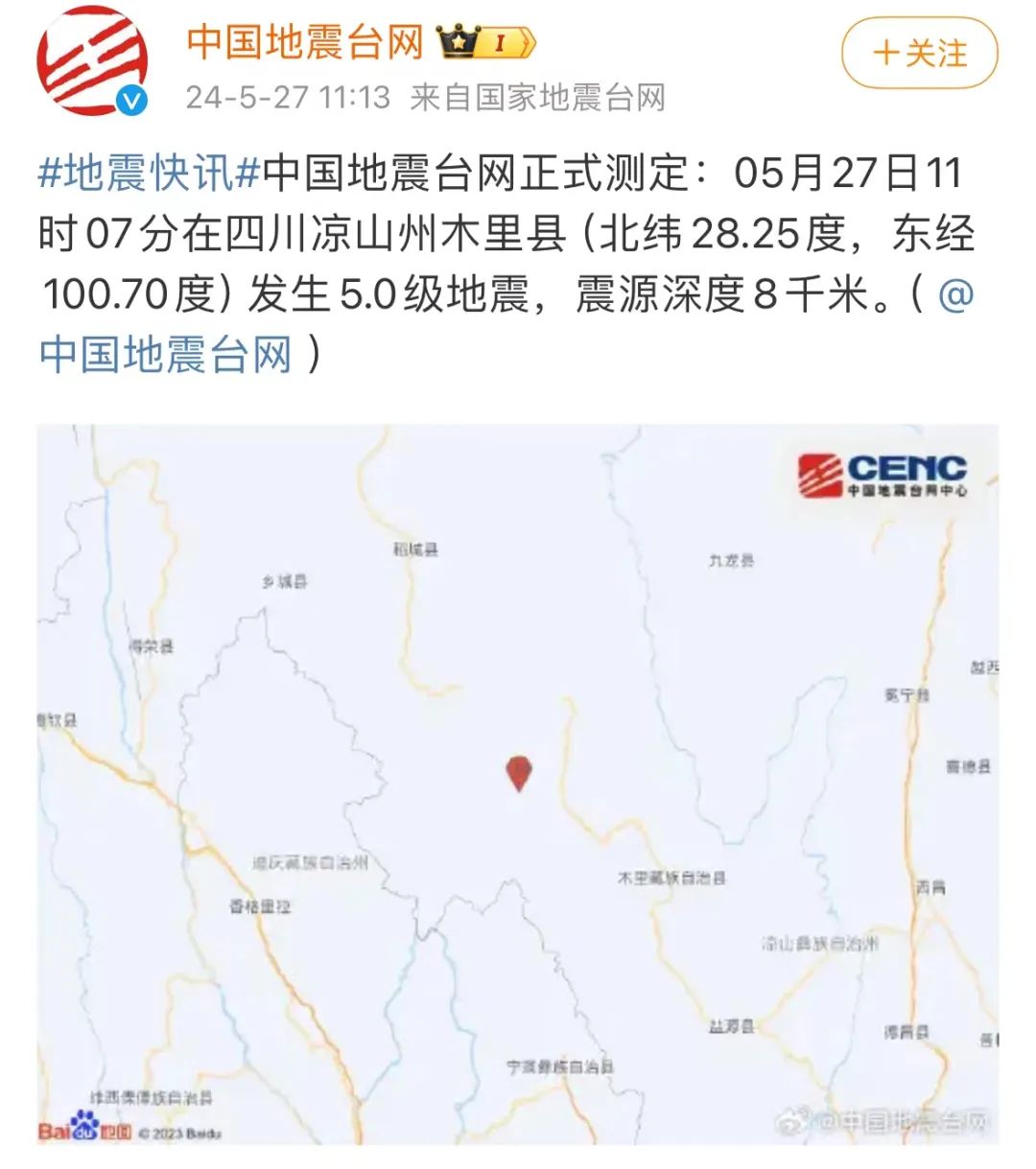
Task: View the earthquake map image full screen
Action: click(x=517, y=783)
